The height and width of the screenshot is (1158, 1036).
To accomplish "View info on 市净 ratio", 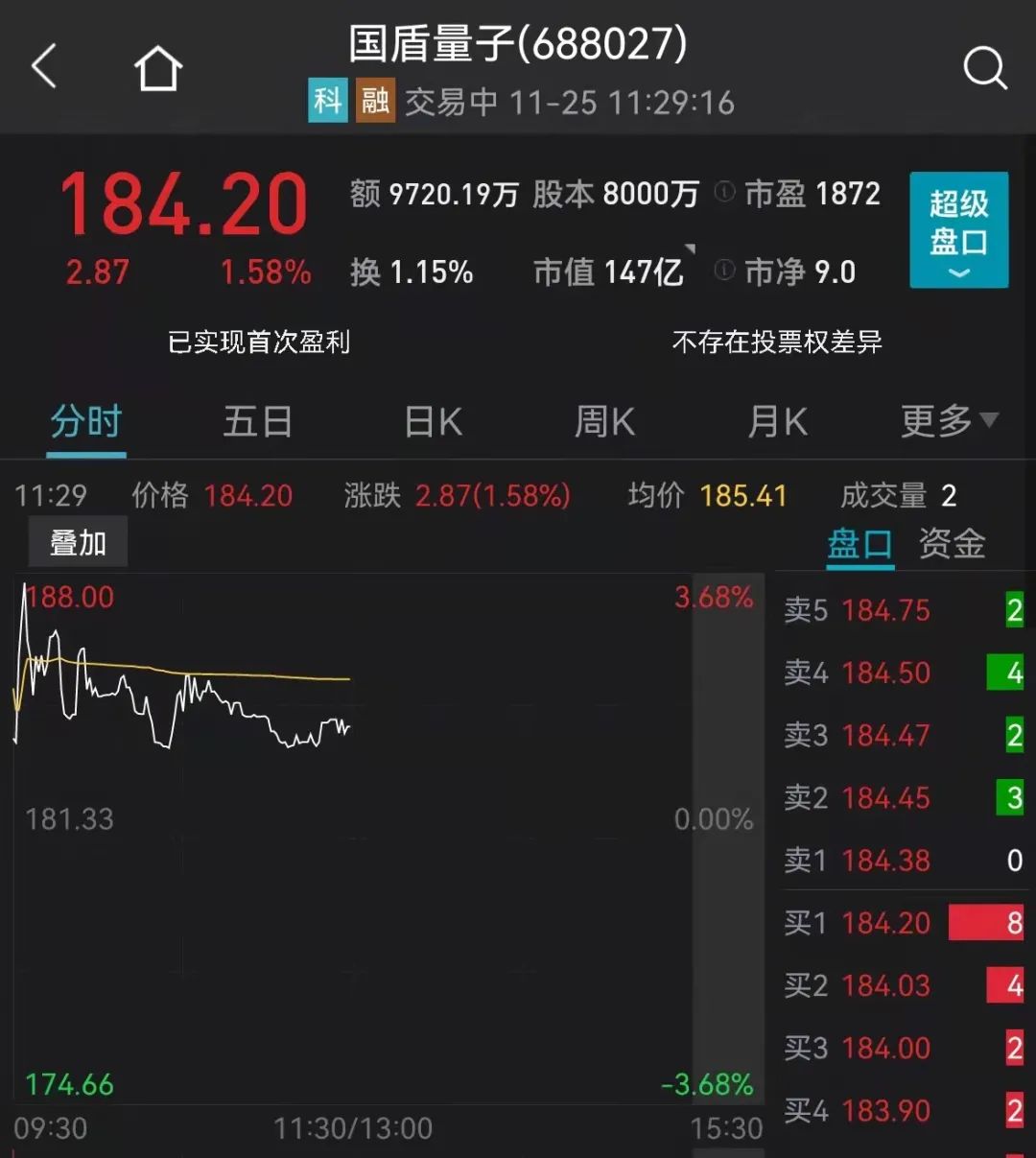I will 726,272.
